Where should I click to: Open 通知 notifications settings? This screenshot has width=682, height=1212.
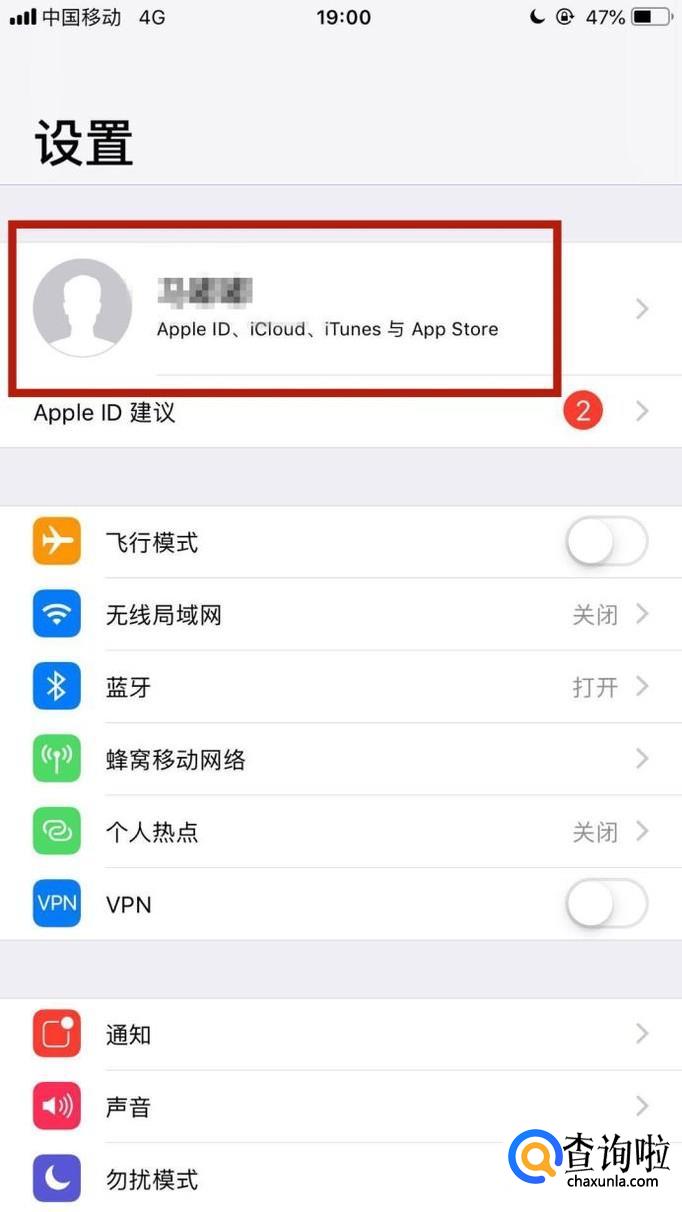tap(340, 1035)
